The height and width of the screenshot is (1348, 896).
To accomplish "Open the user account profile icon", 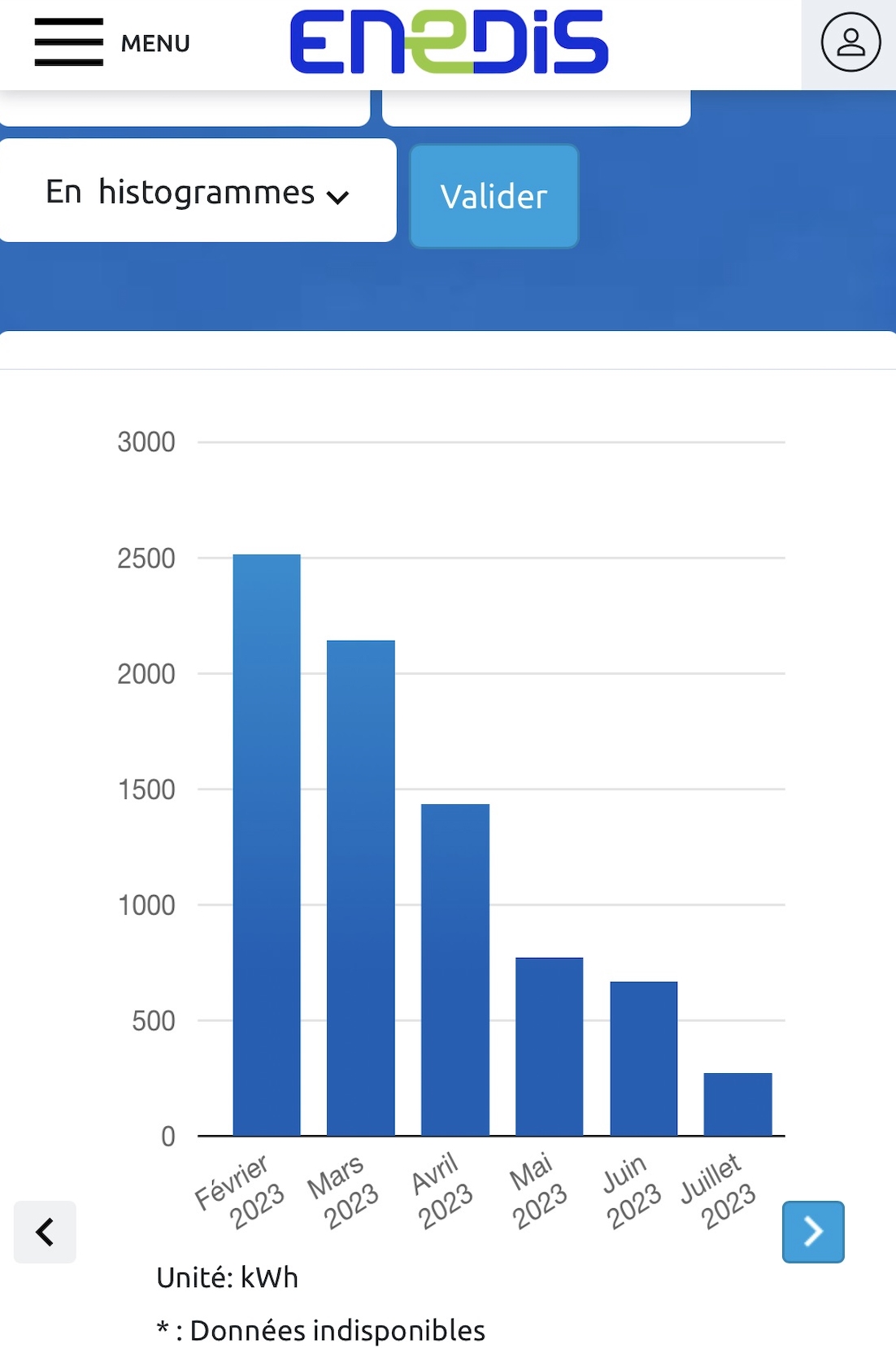I will tap(850, 42).
